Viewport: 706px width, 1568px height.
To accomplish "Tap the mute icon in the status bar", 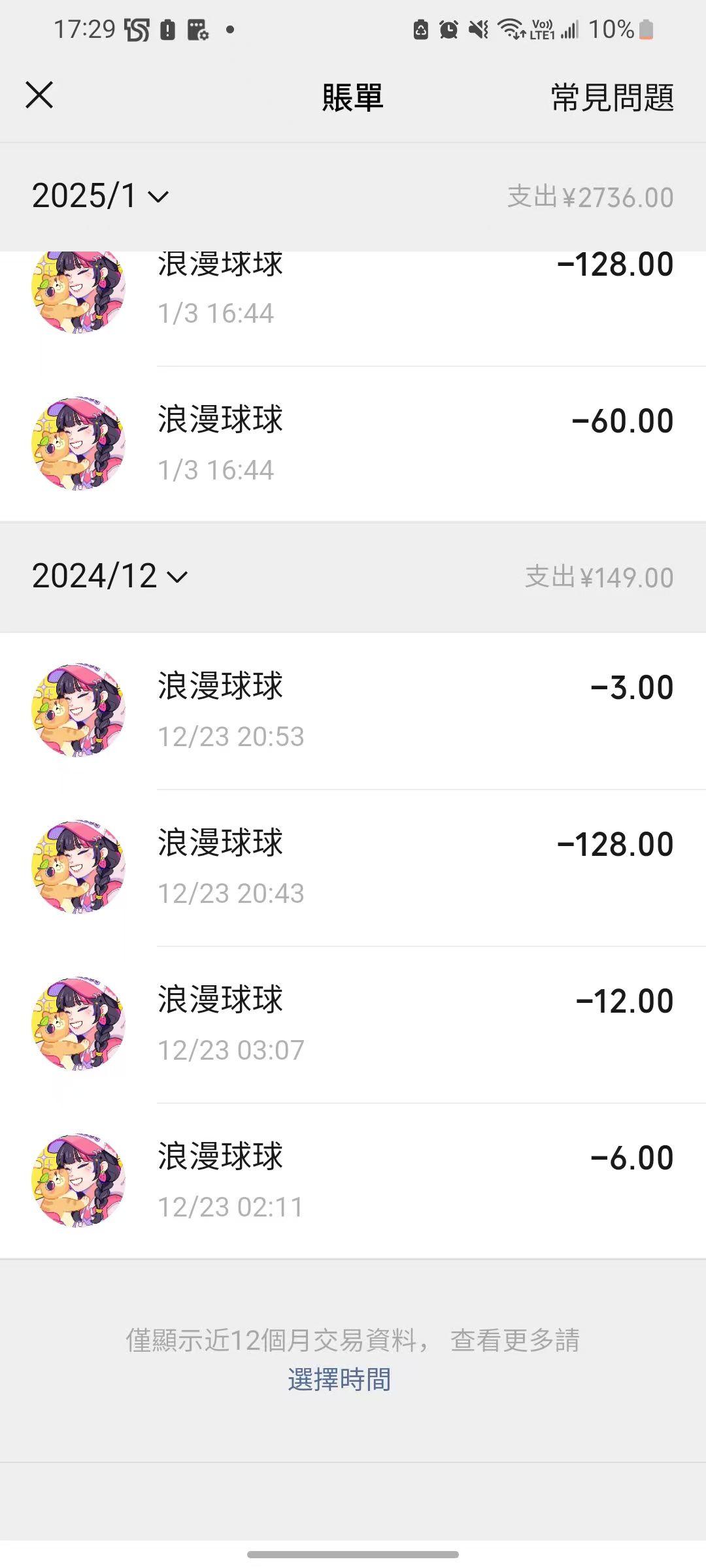I will 479,29.
